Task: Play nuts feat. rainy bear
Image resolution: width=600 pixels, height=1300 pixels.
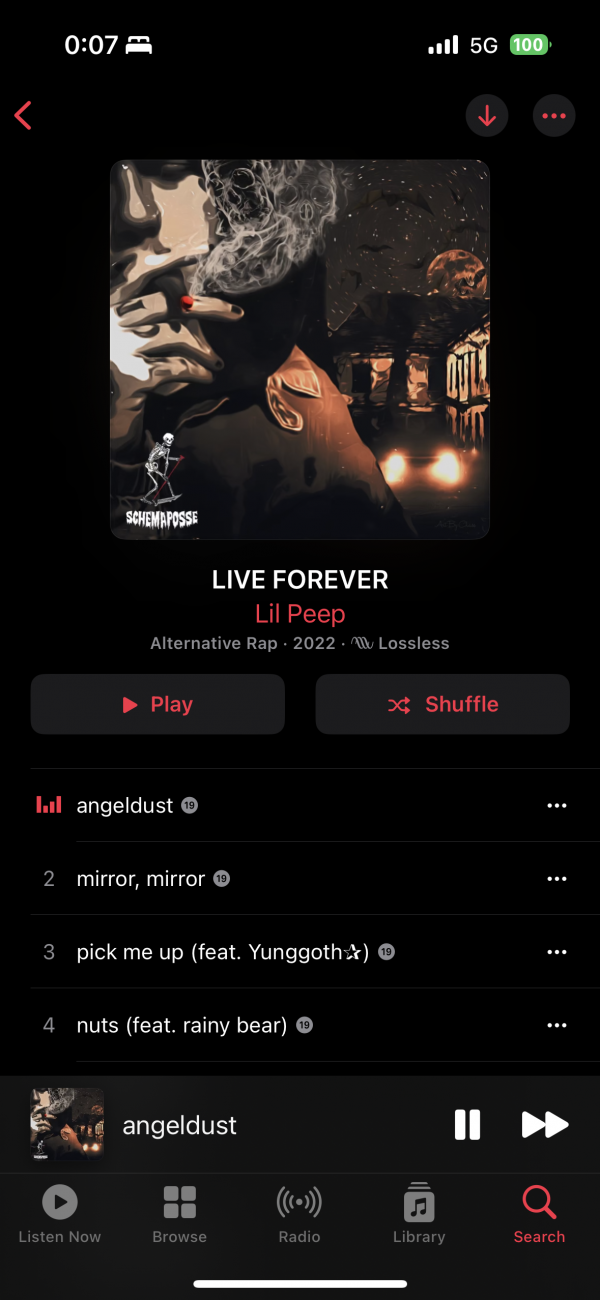Action: pos(182,1025)
